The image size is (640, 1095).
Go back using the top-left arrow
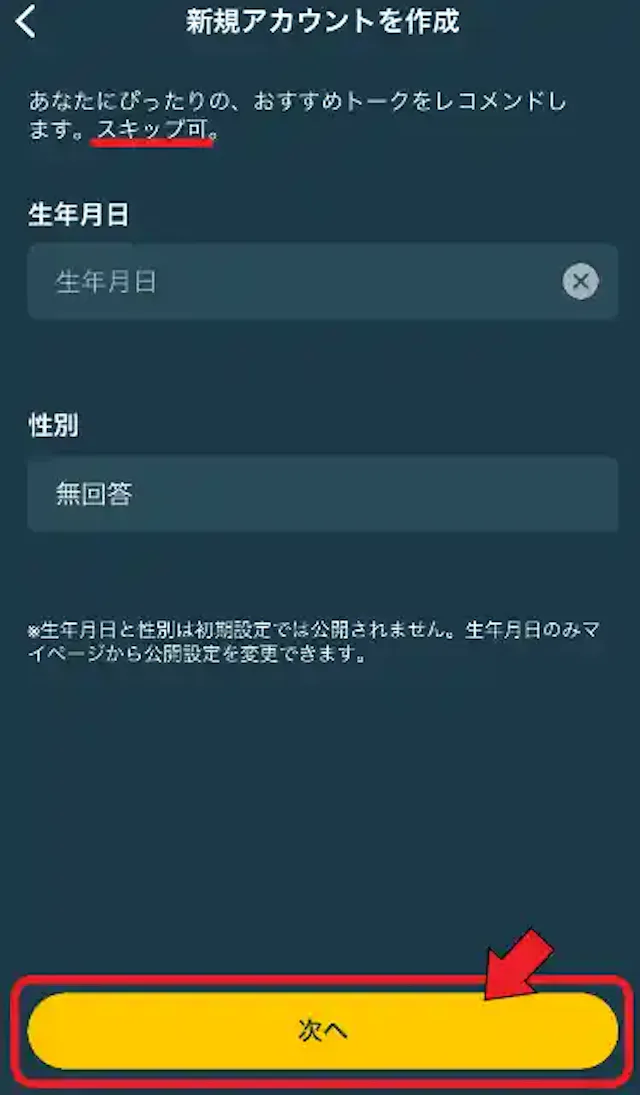click(26, 21)
